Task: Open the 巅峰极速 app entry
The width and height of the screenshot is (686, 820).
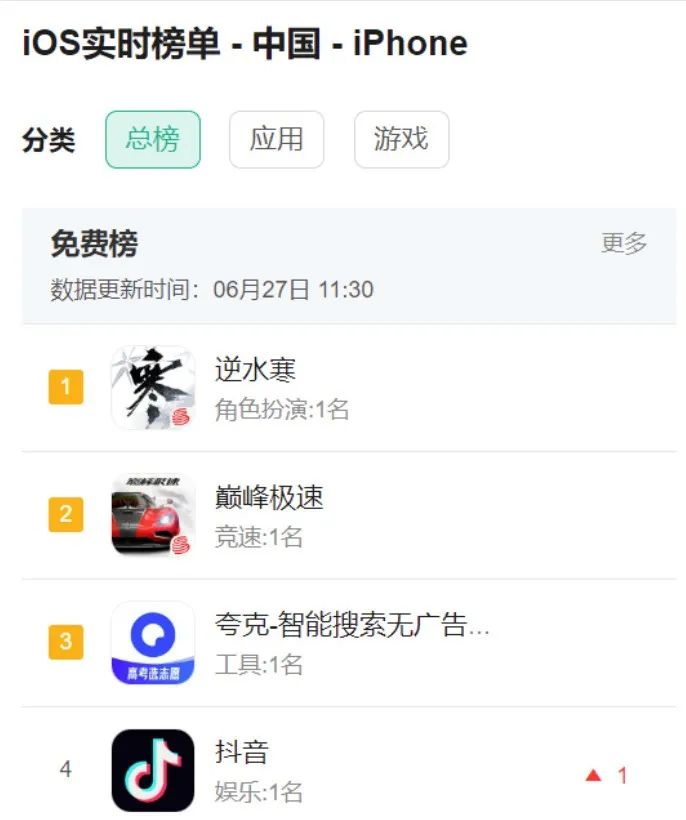Action: [269, 497]
